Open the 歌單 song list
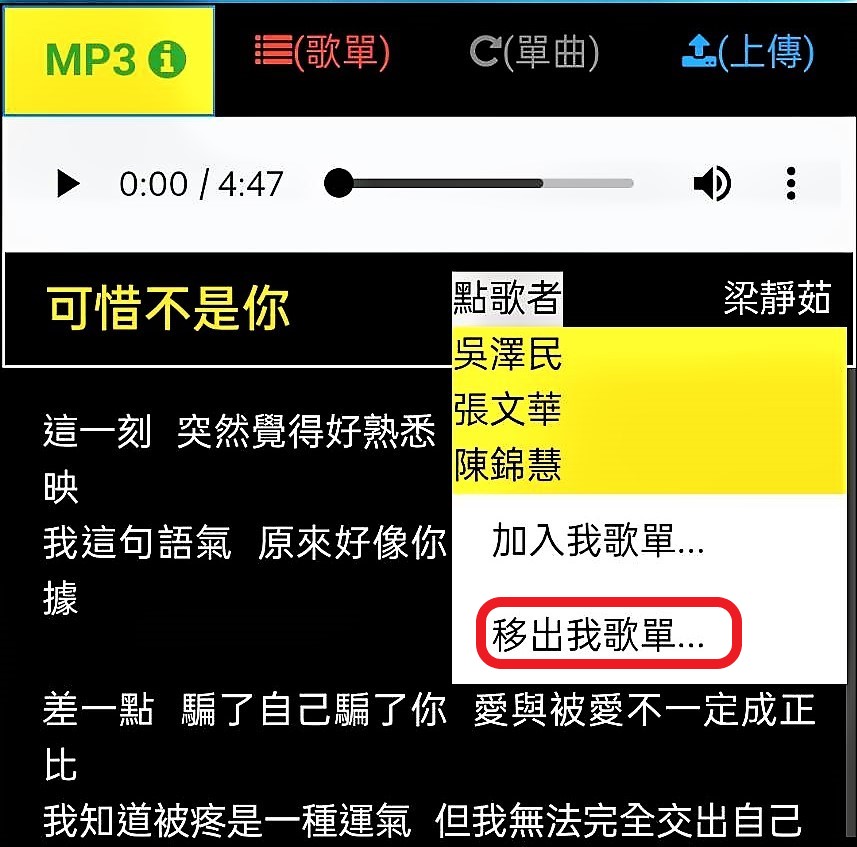Screen dimensions: 857x847 pyautogui.click(x=321, y=52)
